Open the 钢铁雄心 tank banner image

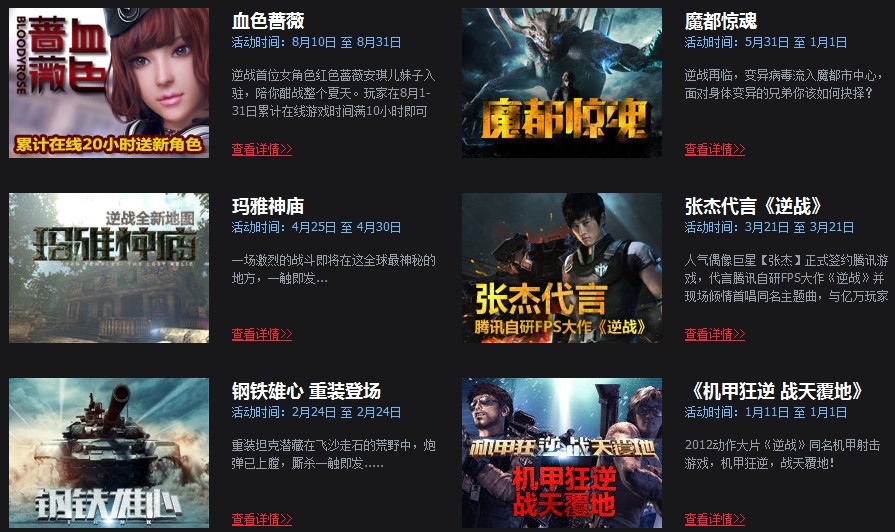[109, 453]
